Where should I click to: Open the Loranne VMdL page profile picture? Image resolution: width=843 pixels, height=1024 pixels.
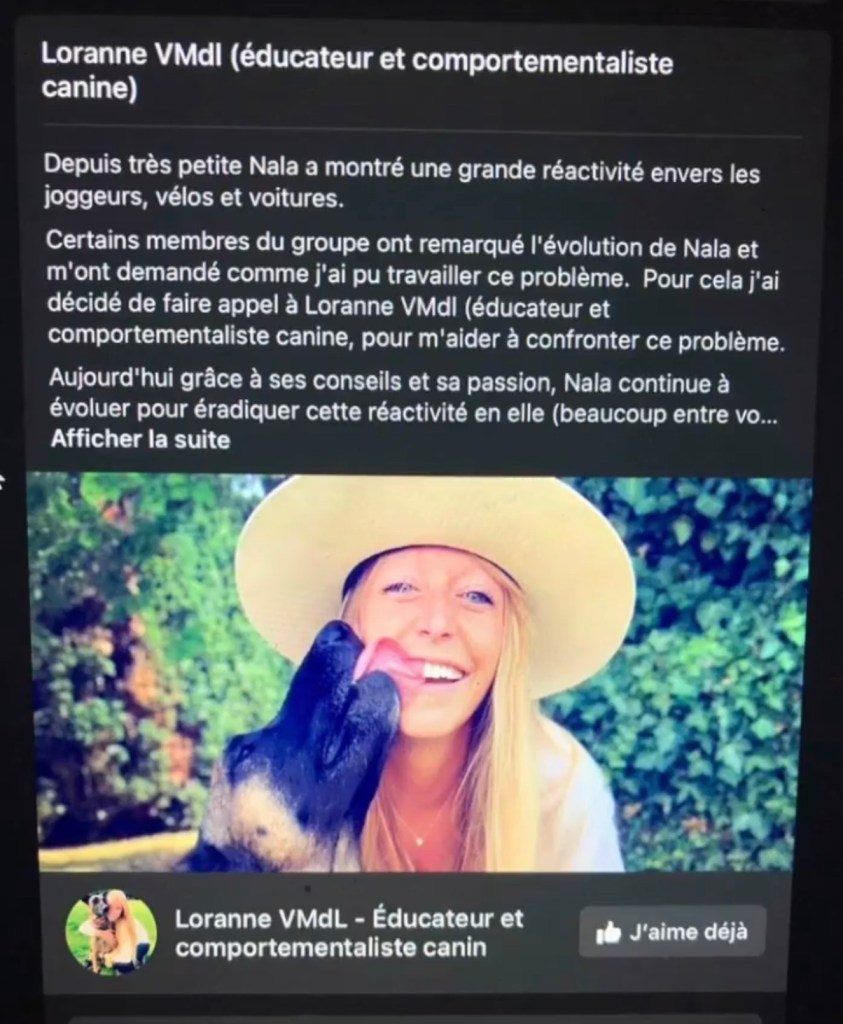[111, 931]
